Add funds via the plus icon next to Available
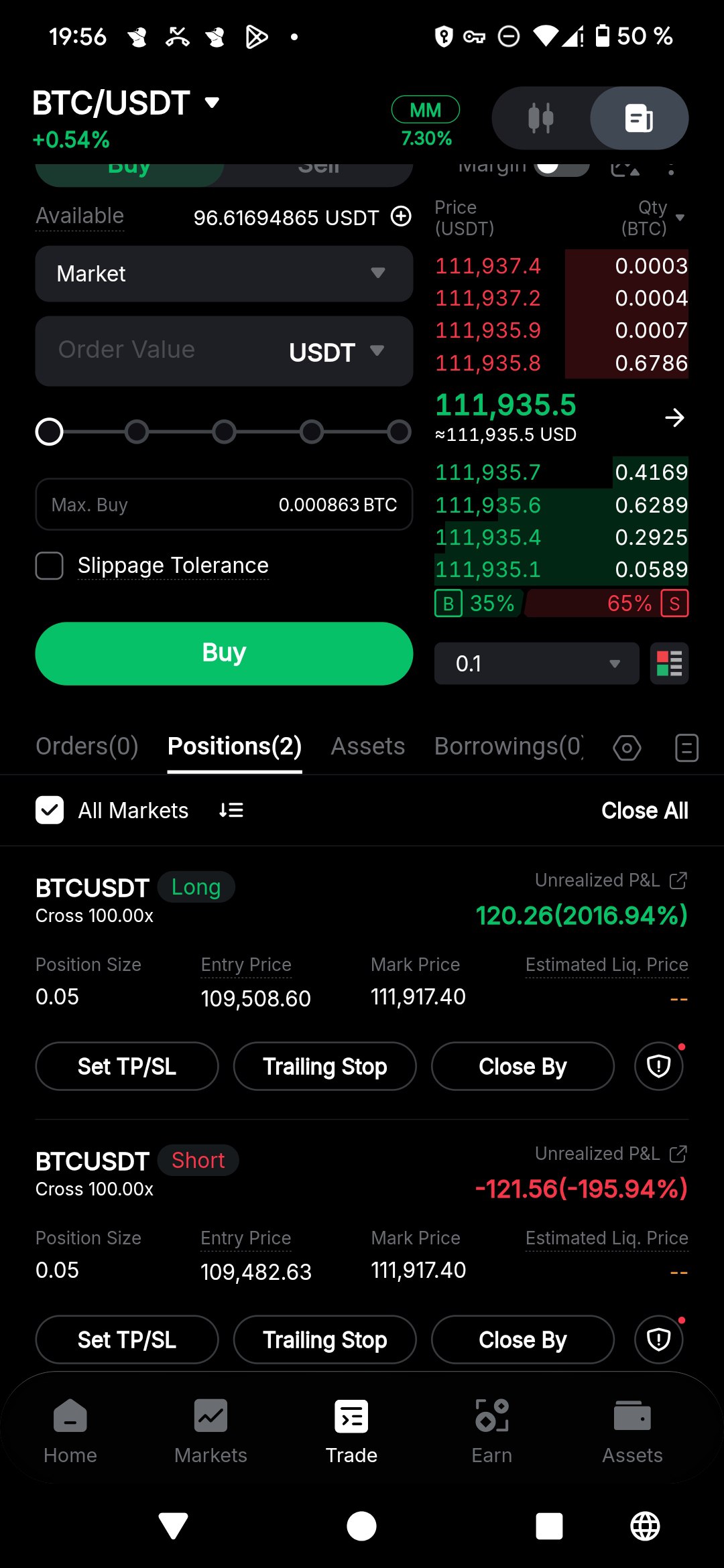Screen dimensions: 724x1568 401,216
